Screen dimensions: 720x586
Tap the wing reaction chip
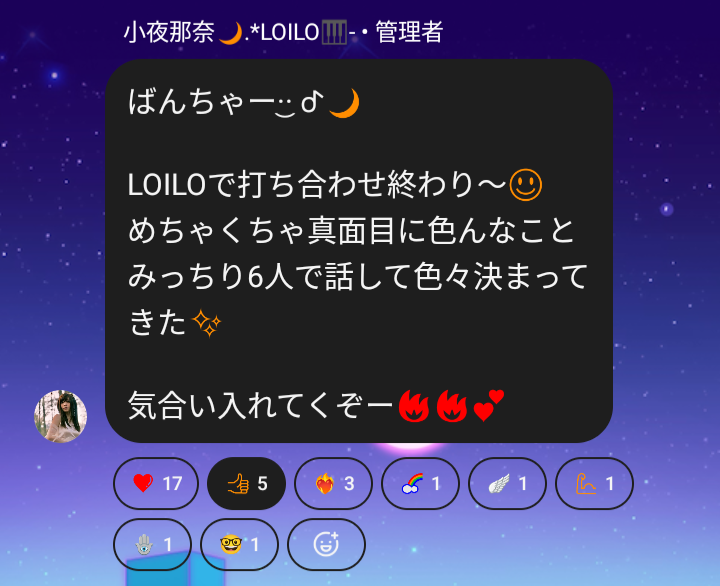tap(508, 484)
